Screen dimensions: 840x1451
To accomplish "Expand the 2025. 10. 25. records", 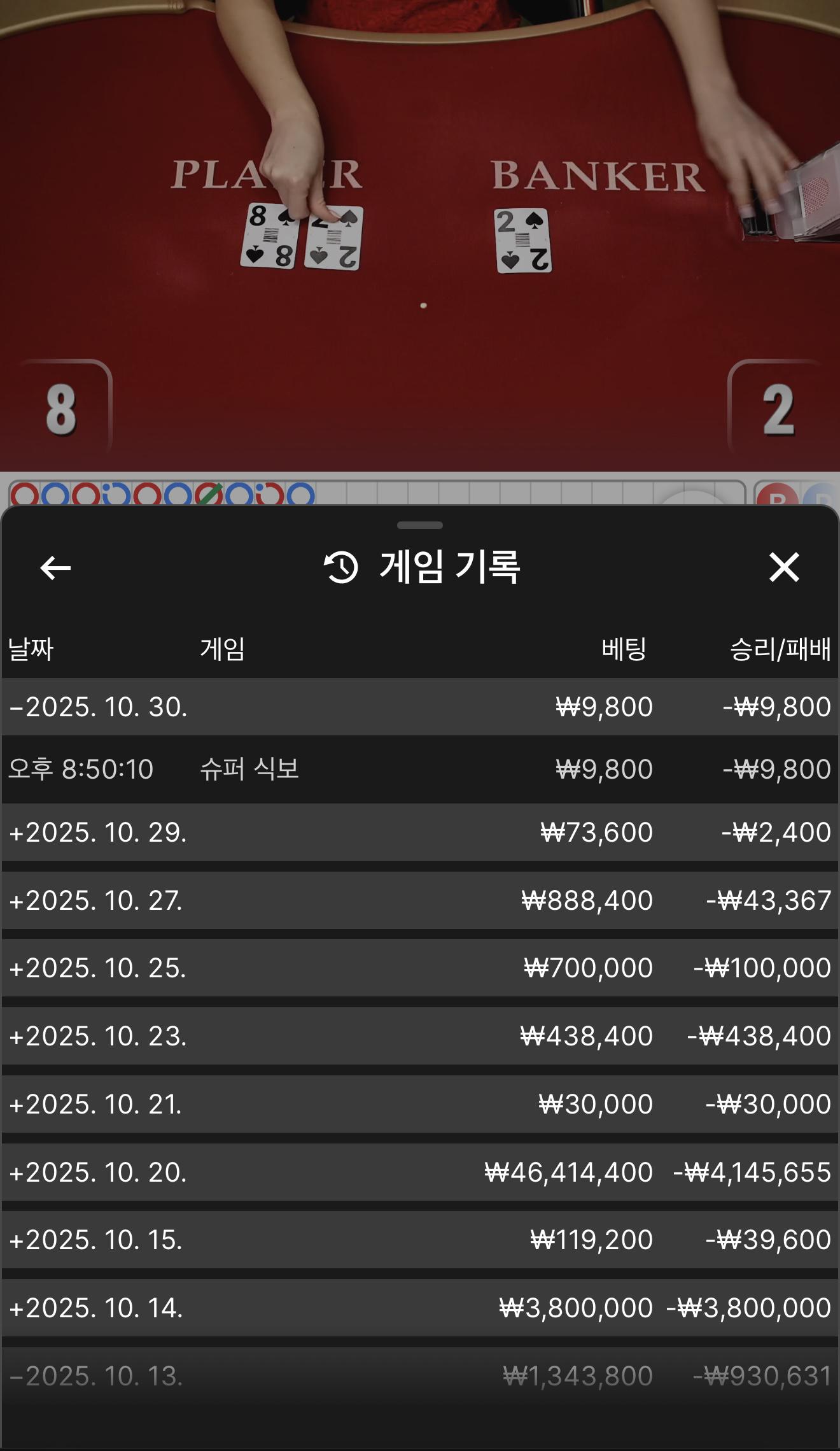I will pos(99,968).
